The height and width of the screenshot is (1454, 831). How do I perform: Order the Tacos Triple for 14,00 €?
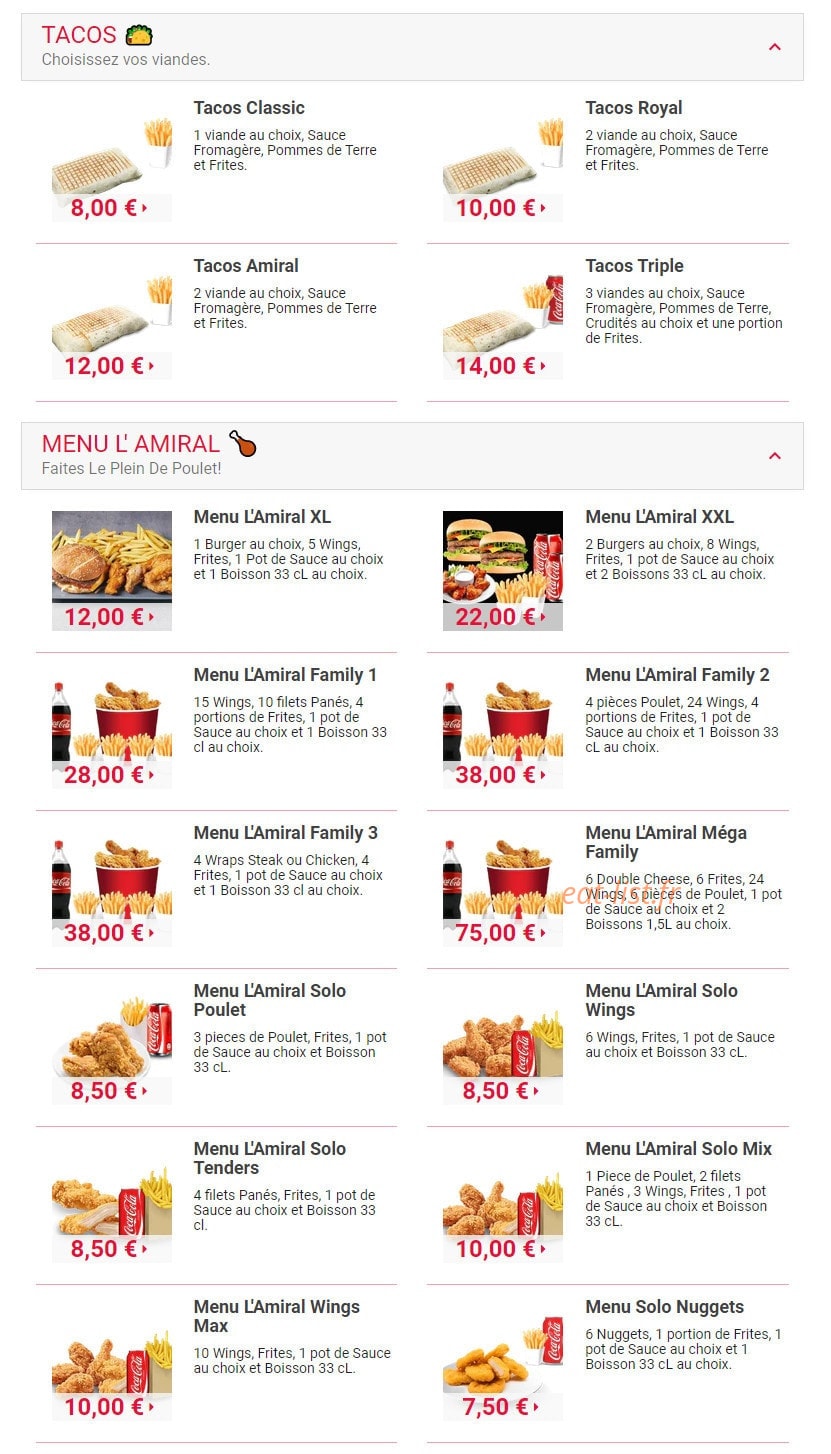pyautogui.click(x=503, y=366)
